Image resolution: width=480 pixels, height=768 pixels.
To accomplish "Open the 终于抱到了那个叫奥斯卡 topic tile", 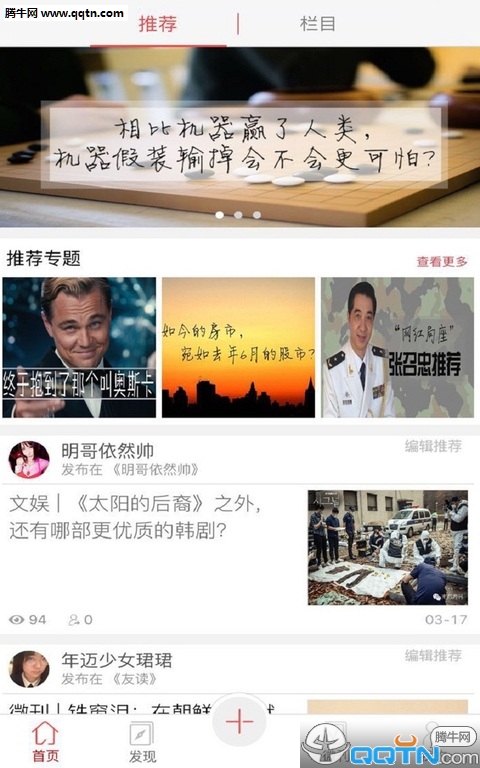I will (79, 347).
